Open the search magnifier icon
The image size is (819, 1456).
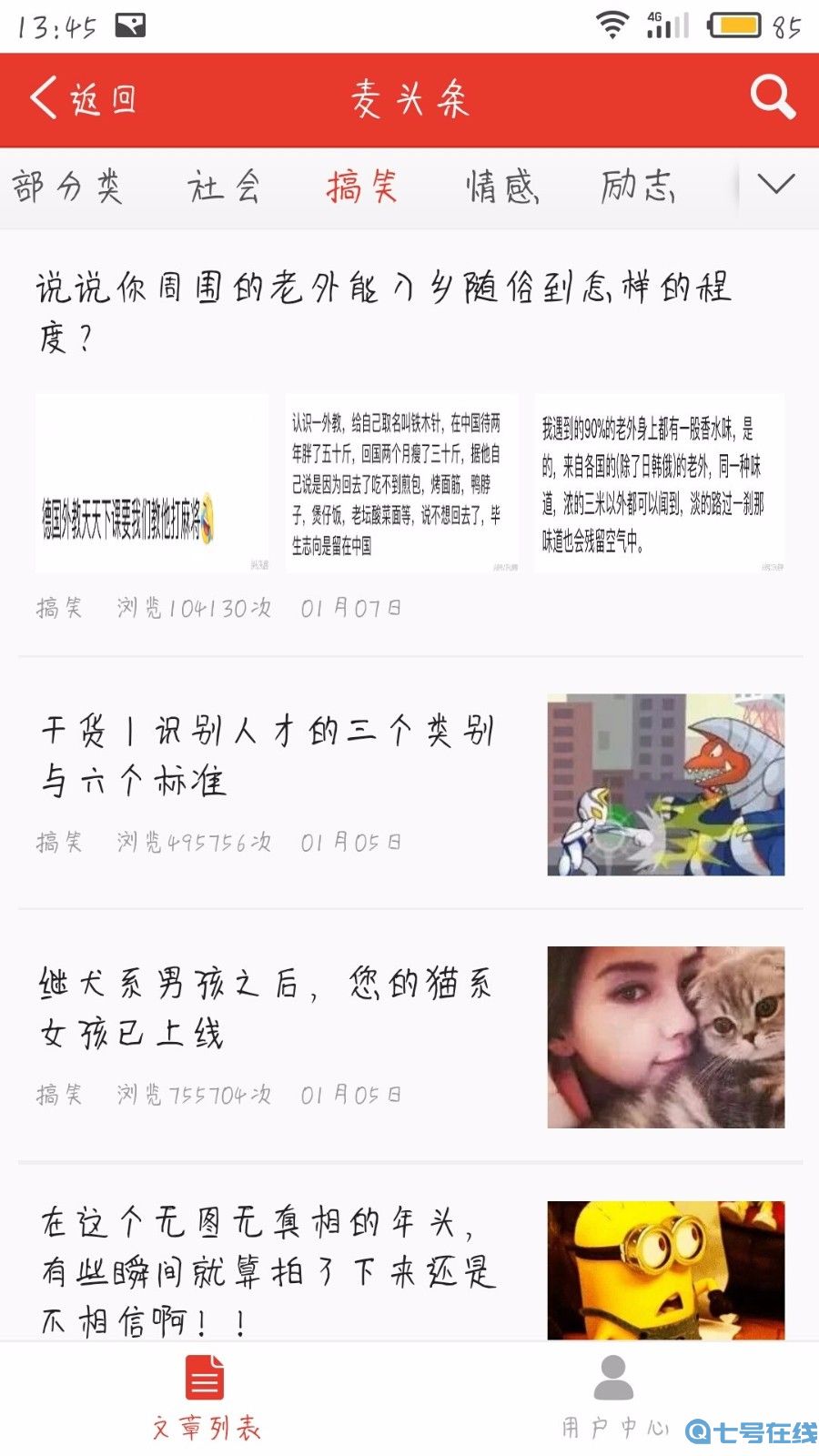772,97
